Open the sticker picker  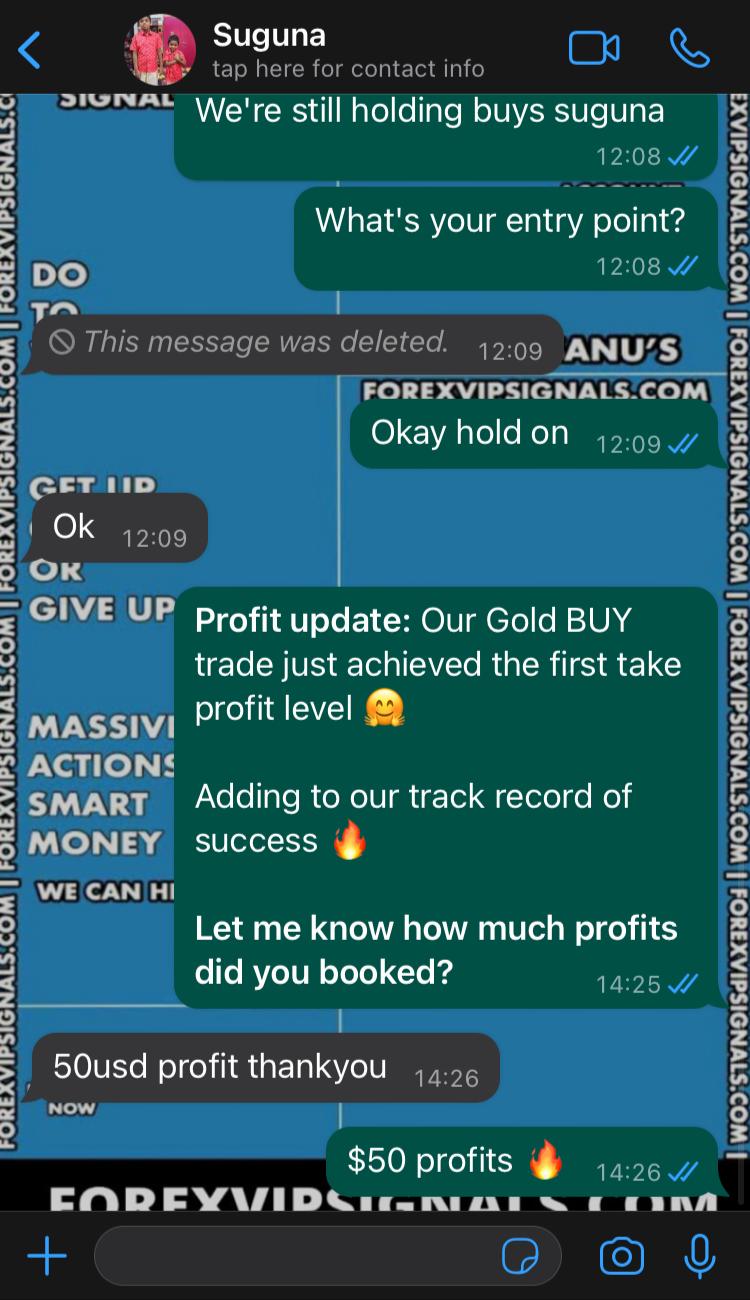520,1256
